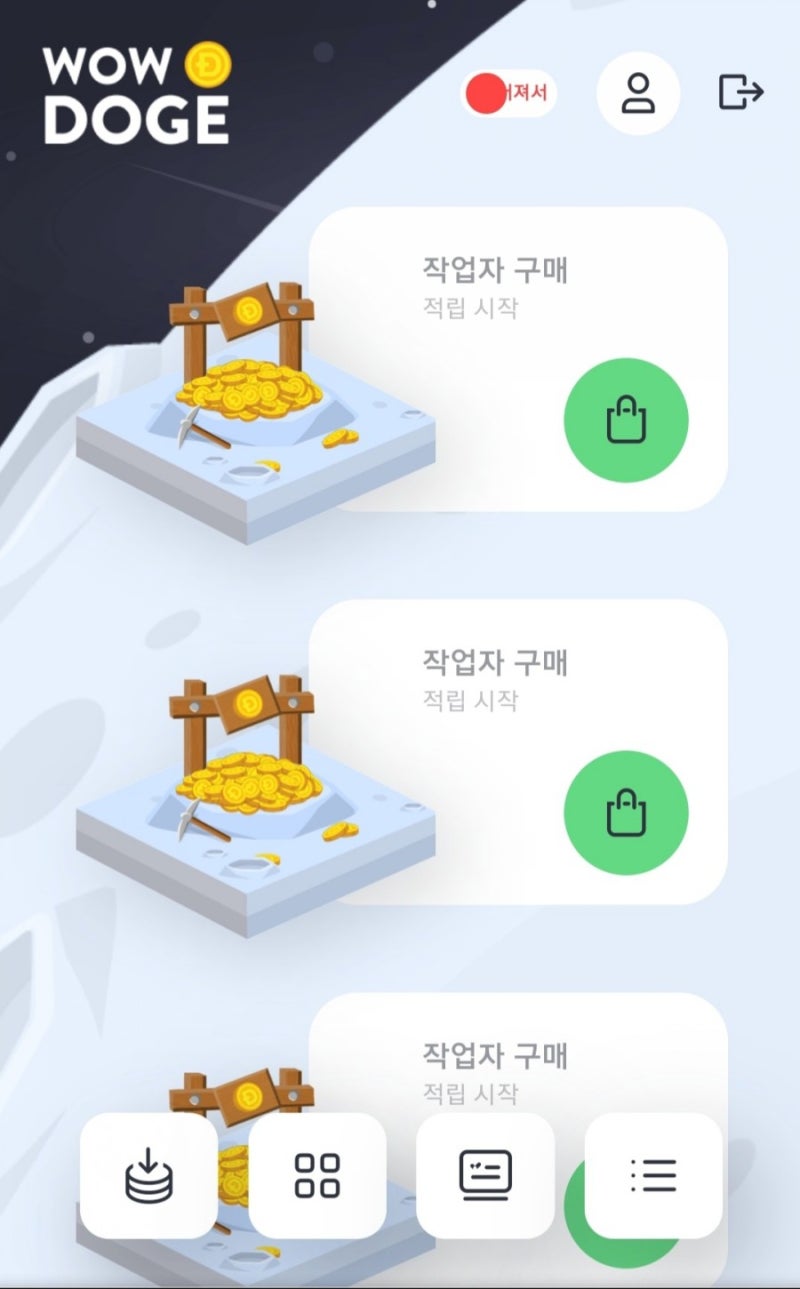Select the coin deposit icon in bottom bar

[148, 1176]
